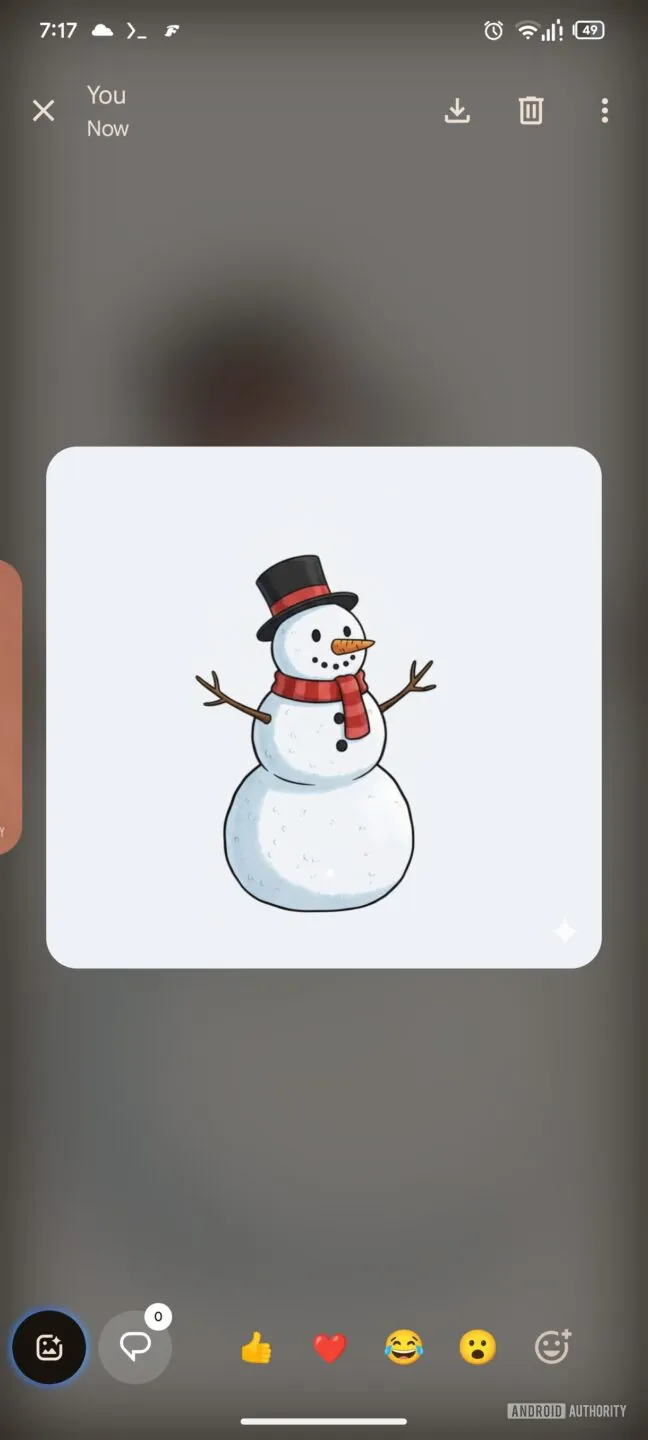Download the snowman image
The height and width of the screenshot is (1440, 648).
click(457, 111)
